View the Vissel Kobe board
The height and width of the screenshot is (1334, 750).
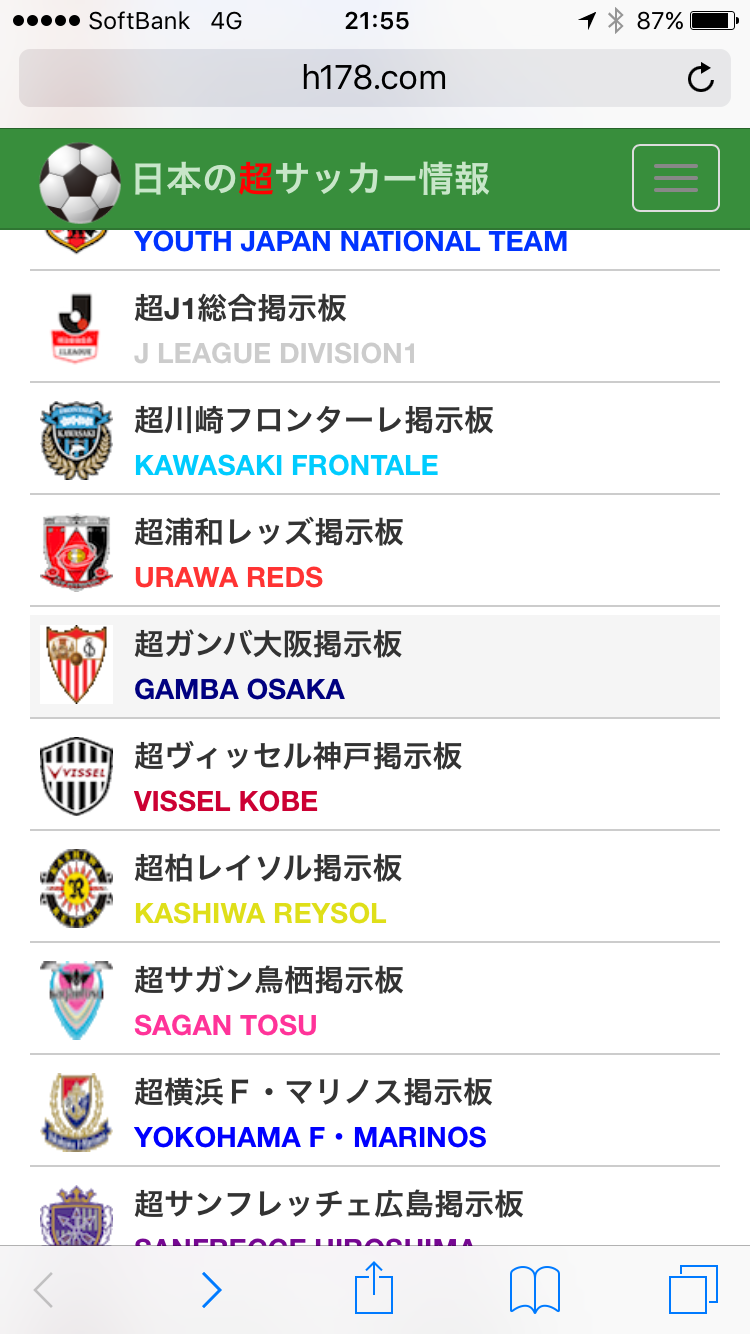[x=374, y=776]
